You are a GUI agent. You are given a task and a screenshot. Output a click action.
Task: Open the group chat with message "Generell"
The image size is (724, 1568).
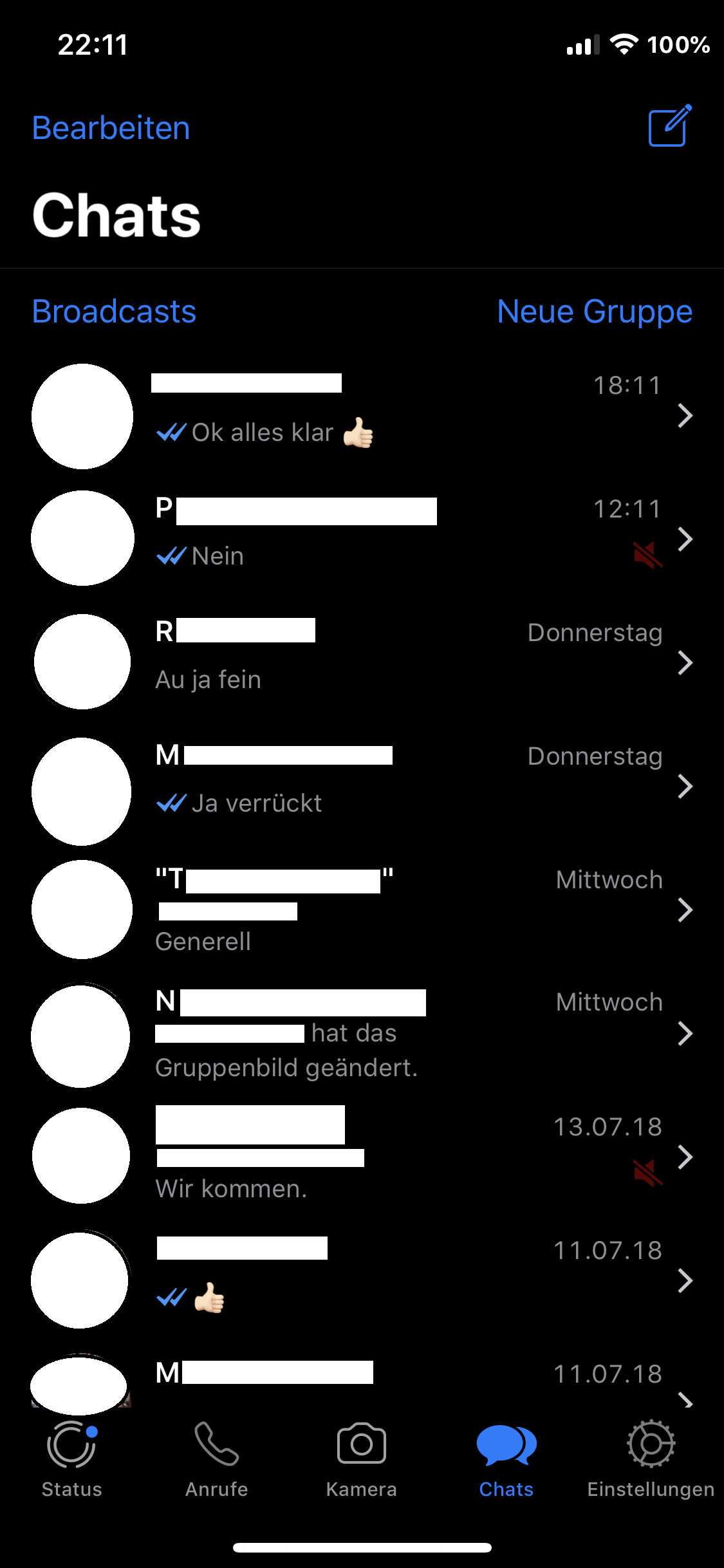pos(362,910)
